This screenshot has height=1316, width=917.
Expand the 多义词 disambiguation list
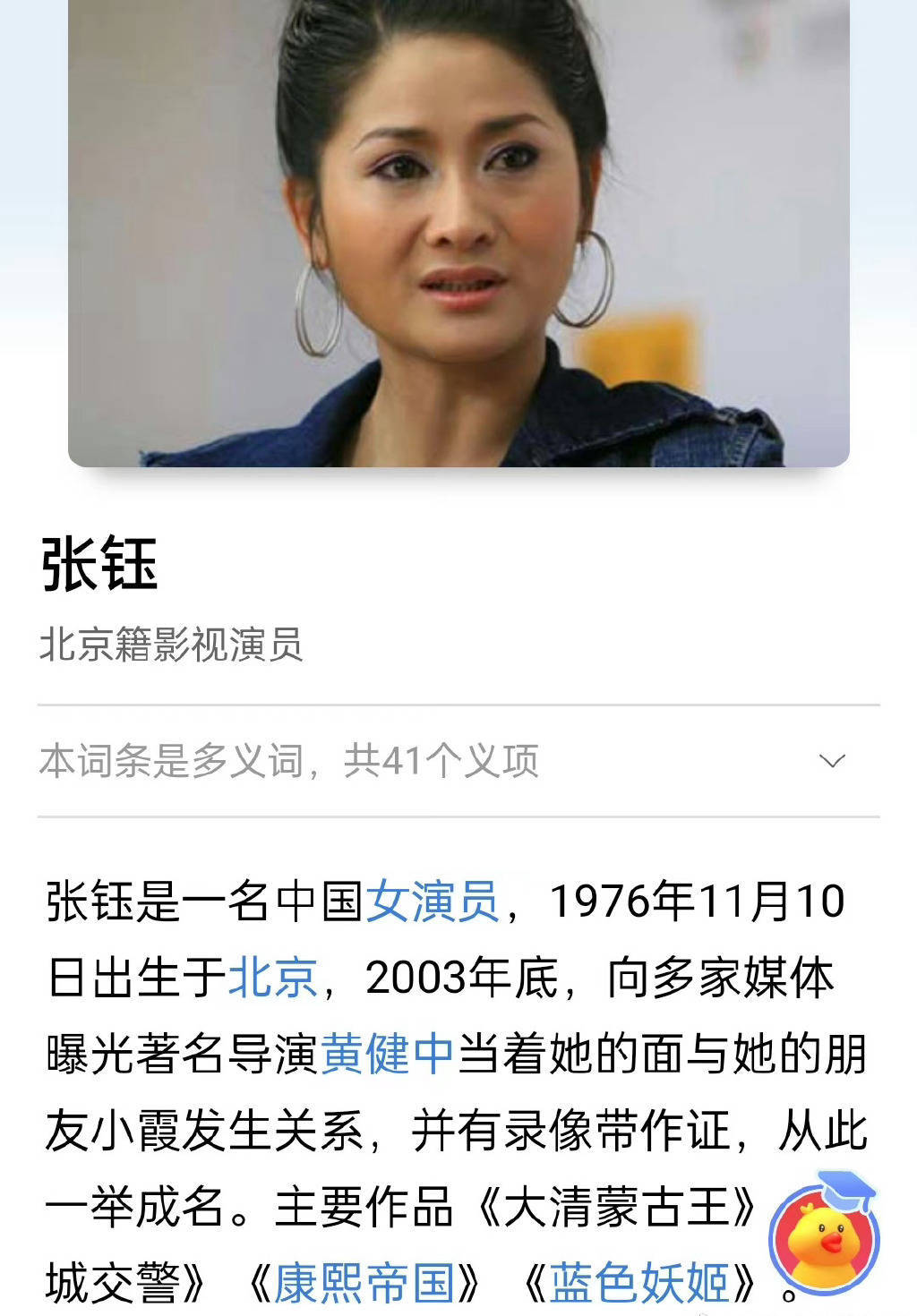(832, 762)
